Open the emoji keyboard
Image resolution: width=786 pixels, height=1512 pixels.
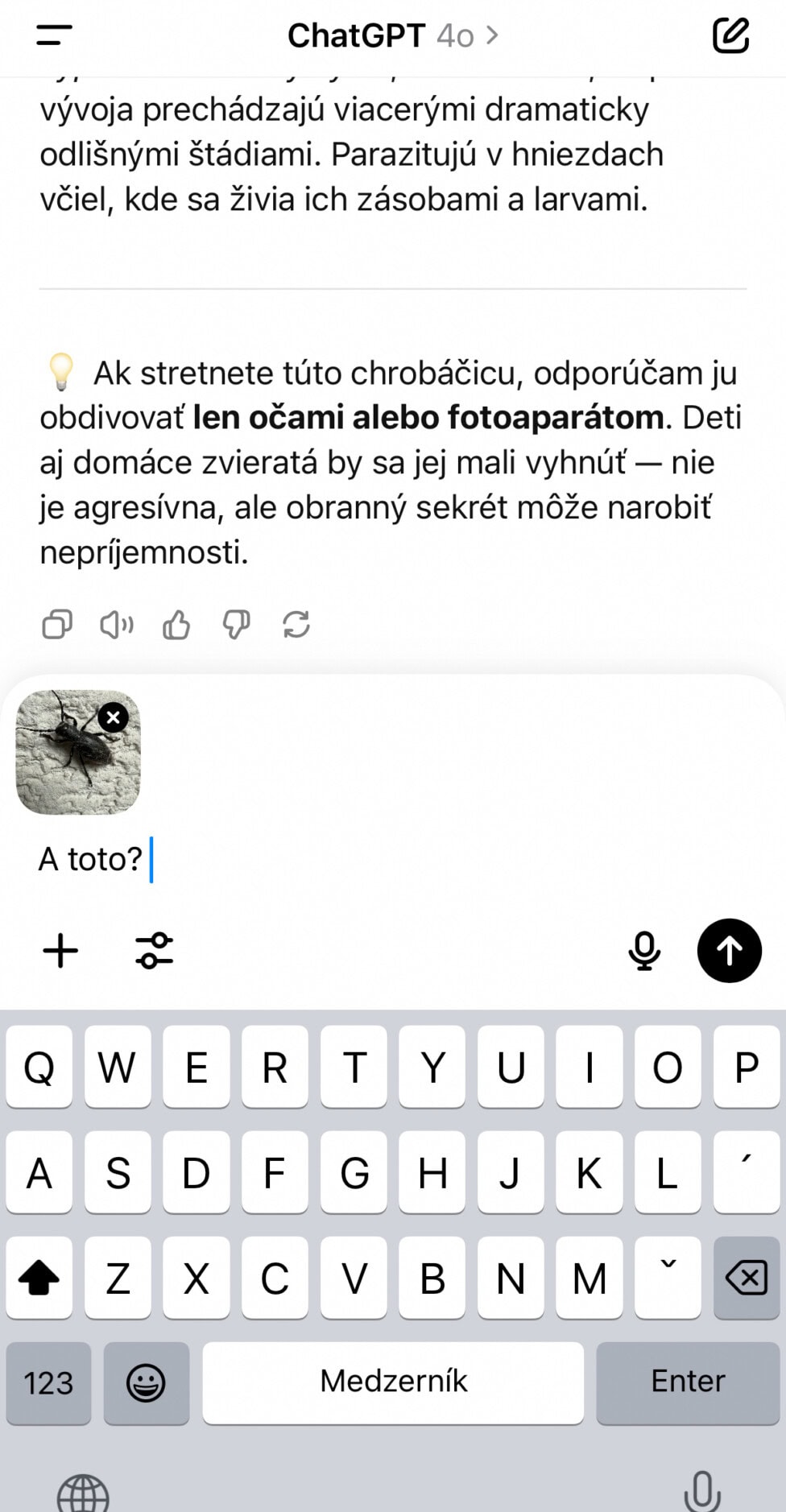pos(146,1383)
